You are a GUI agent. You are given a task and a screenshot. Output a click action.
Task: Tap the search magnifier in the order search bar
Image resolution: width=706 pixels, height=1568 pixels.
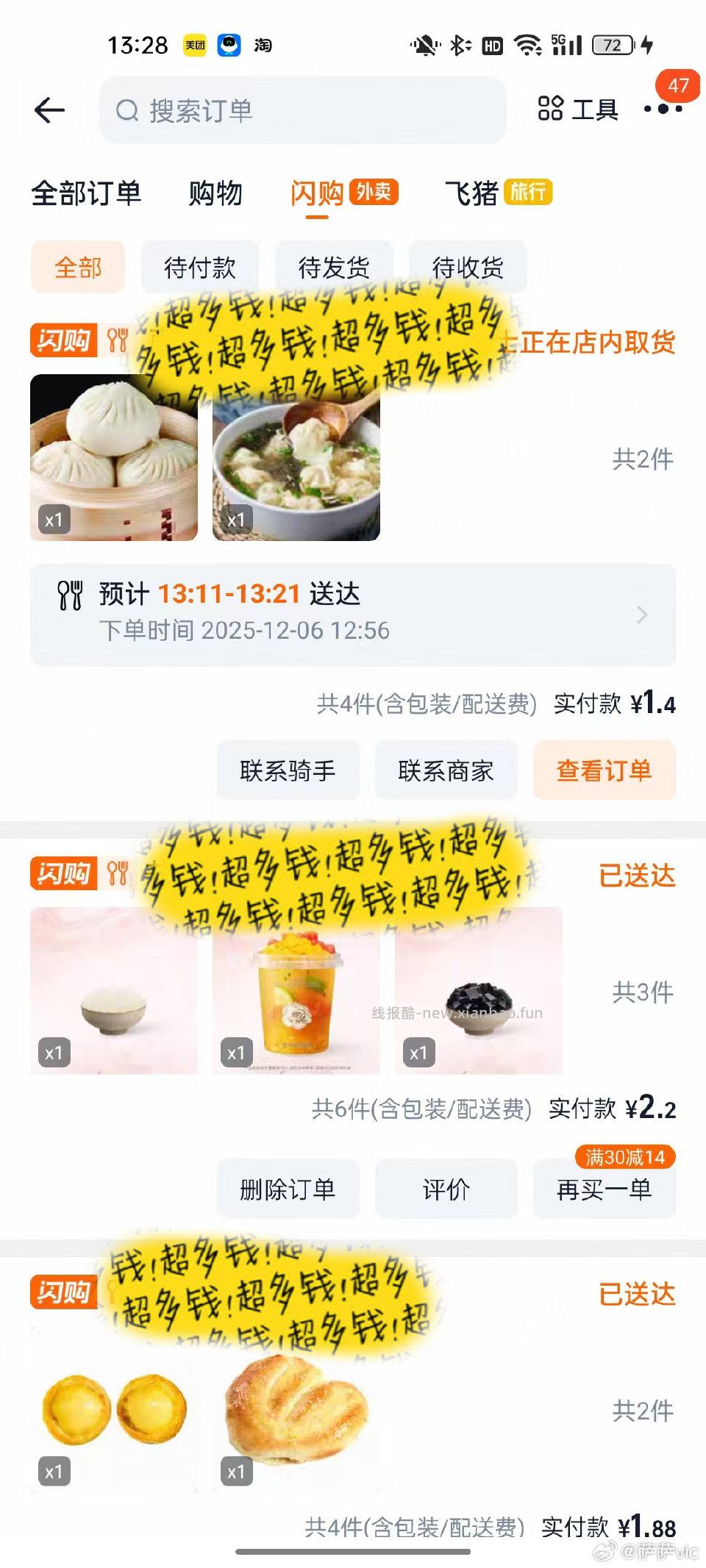coord(126,112)
